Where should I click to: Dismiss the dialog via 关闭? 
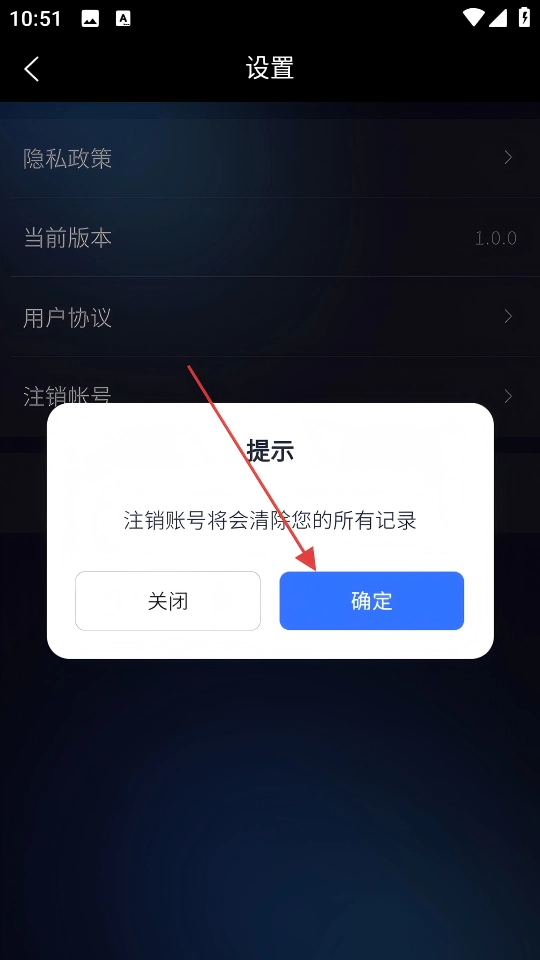[x=168, y=601]
